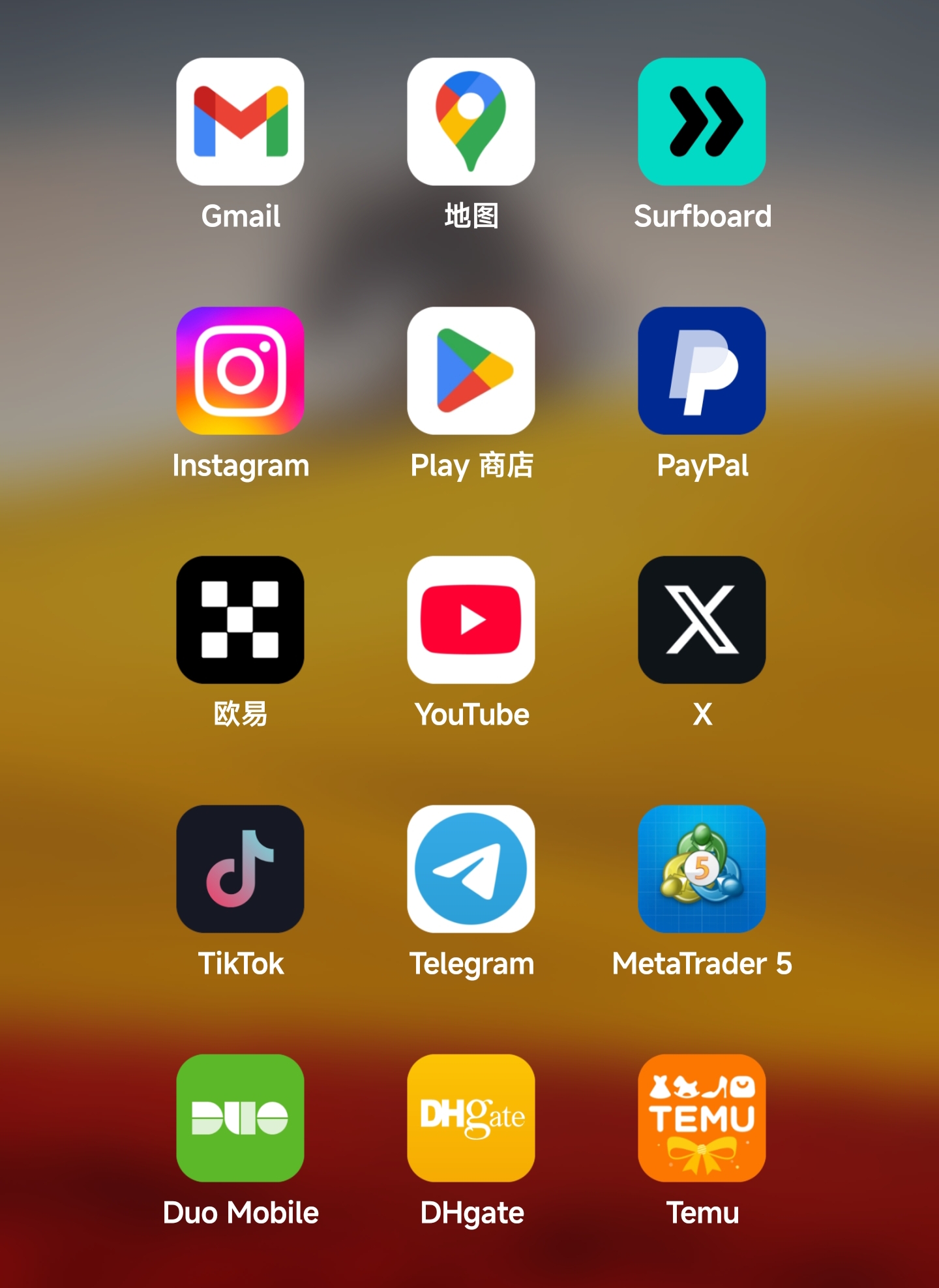This screenshot has width=939, height=1288.
Task: Open the Play 商店 app
Action: pyautogui.click(x=471, y=371)
